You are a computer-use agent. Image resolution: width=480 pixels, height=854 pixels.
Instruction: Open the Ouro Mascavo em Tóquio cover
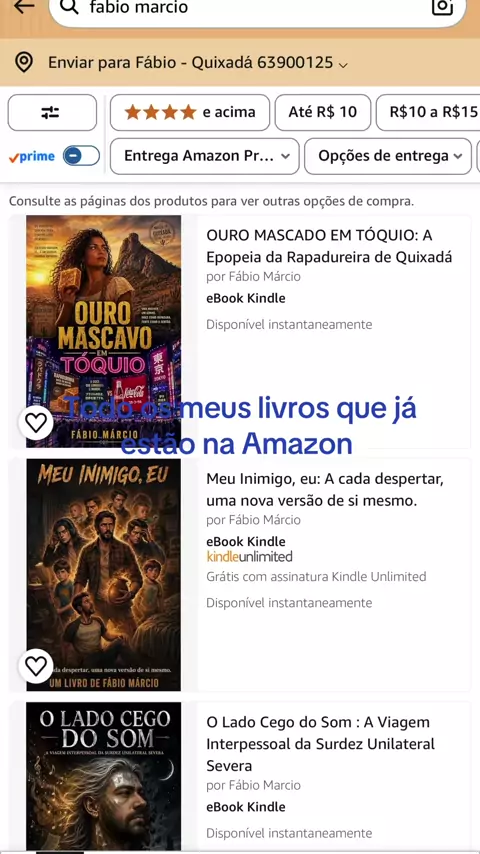[104, 331]
